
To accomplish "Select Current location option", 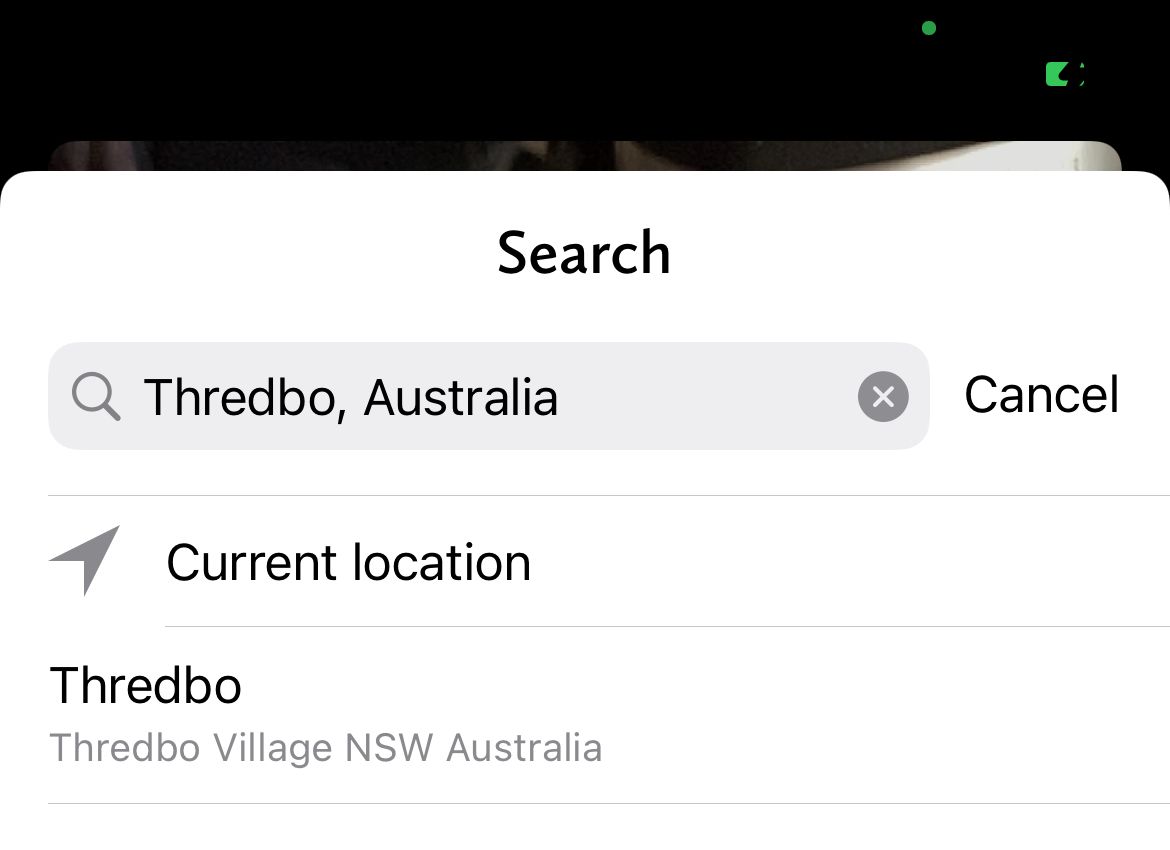I will 348,562.
